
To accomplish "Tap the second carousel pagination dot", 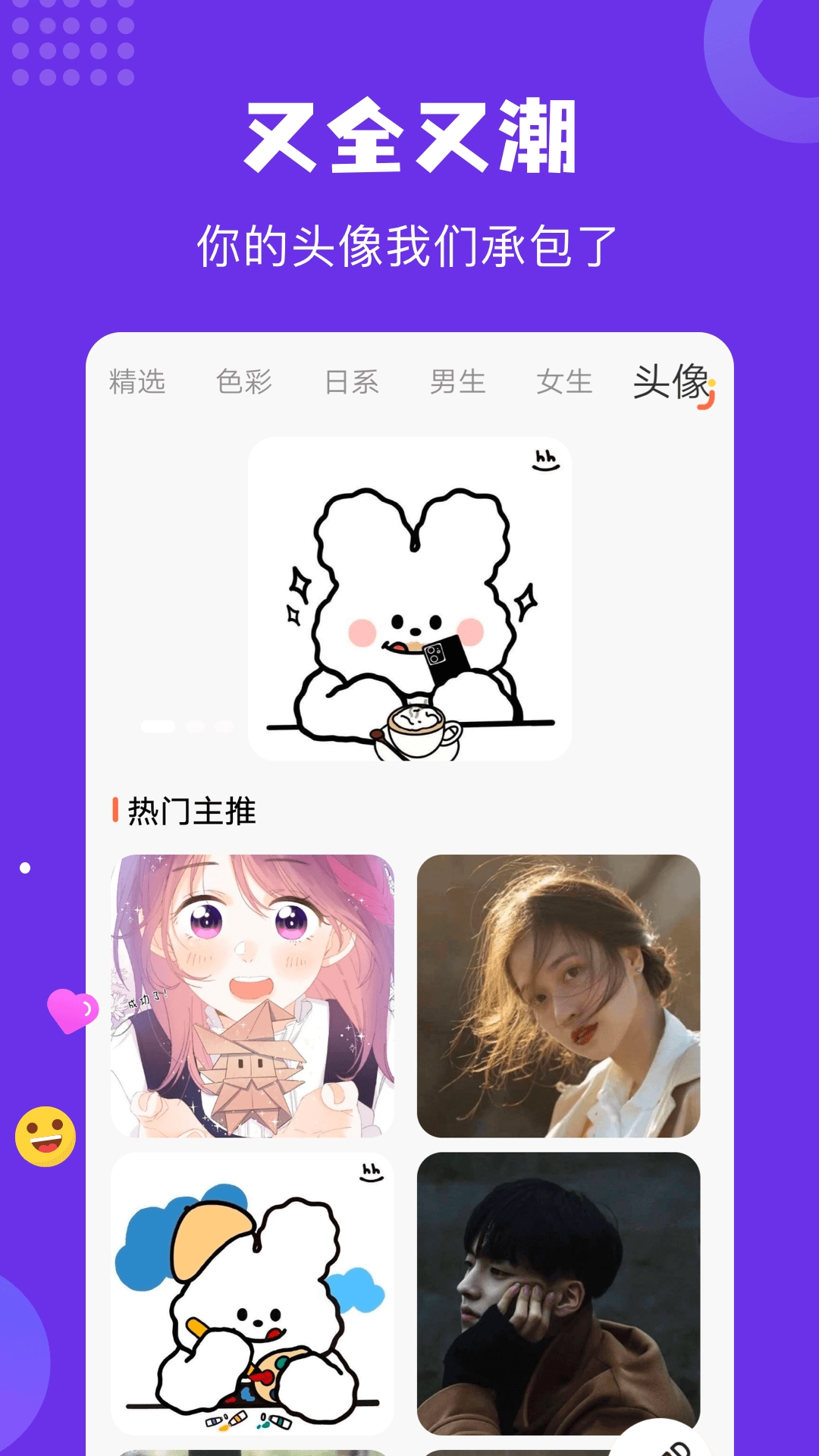I will 196,725.
